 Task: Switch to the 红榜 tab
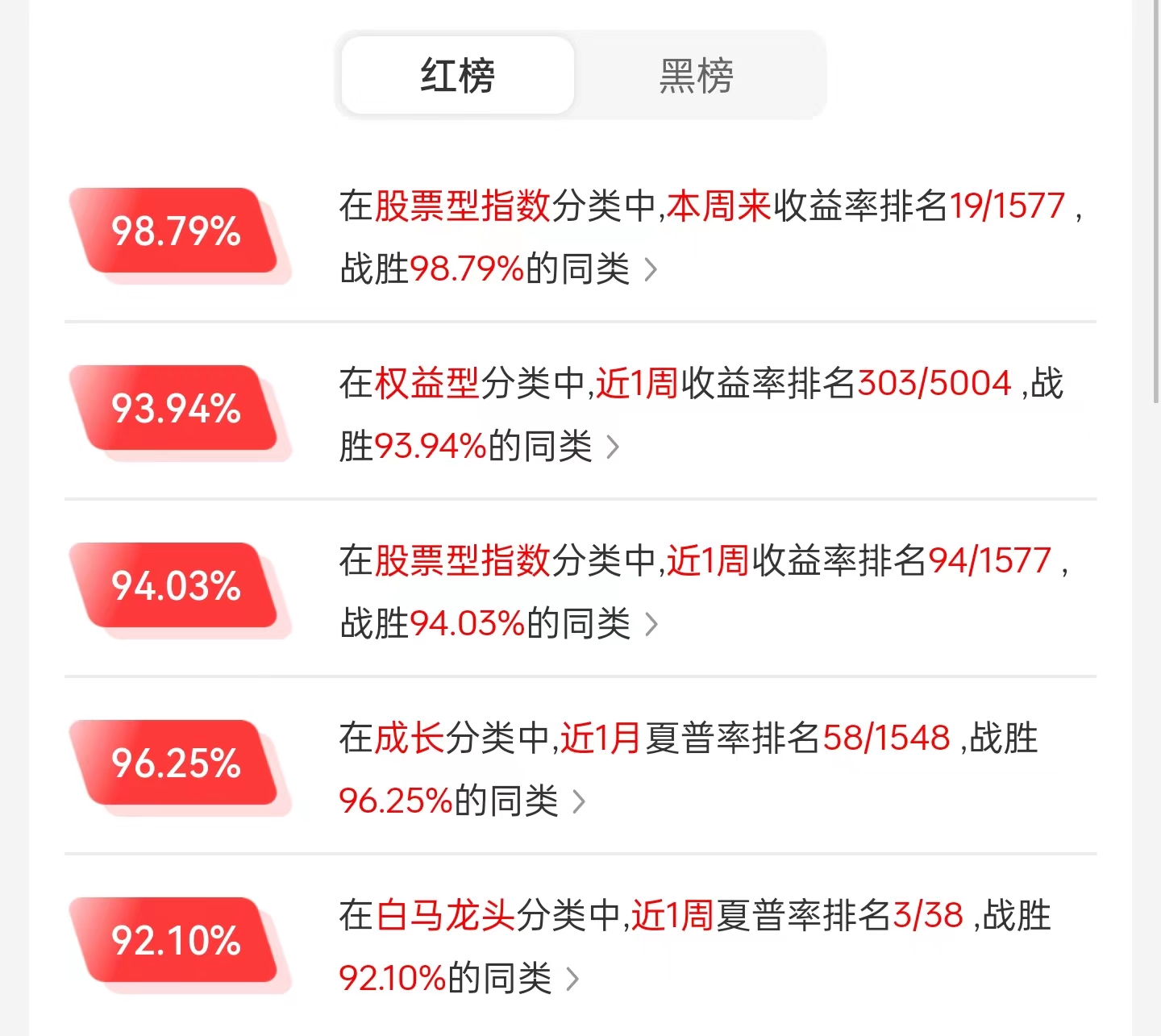pos(457,76)
